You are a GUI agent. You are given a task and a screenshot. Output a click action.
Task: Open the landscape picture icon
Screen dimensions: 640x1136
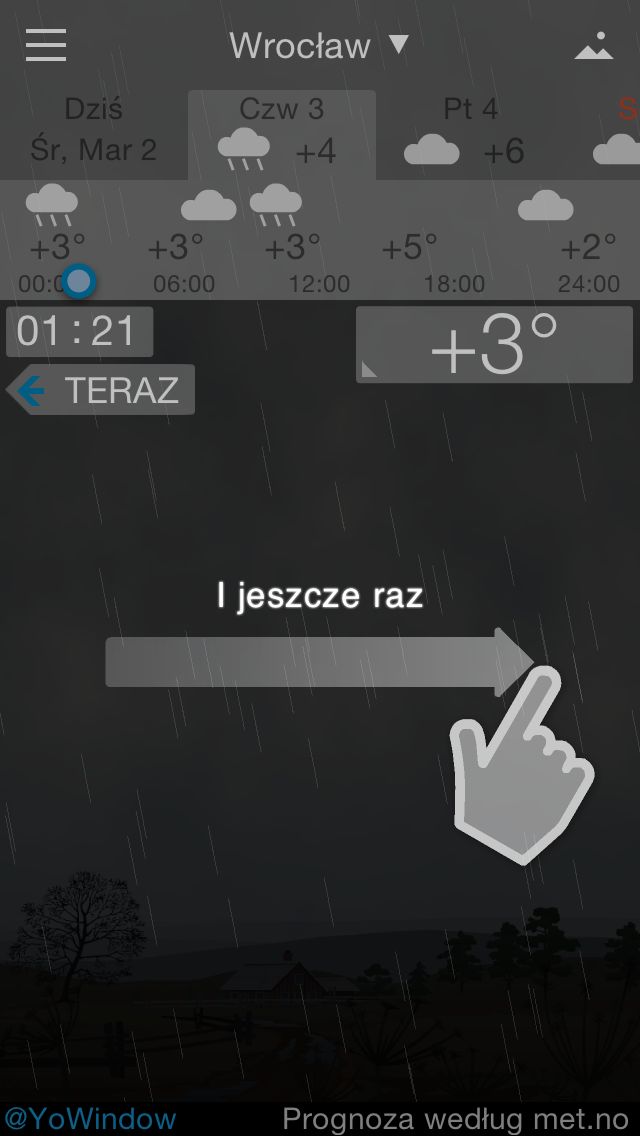point(594,46)
